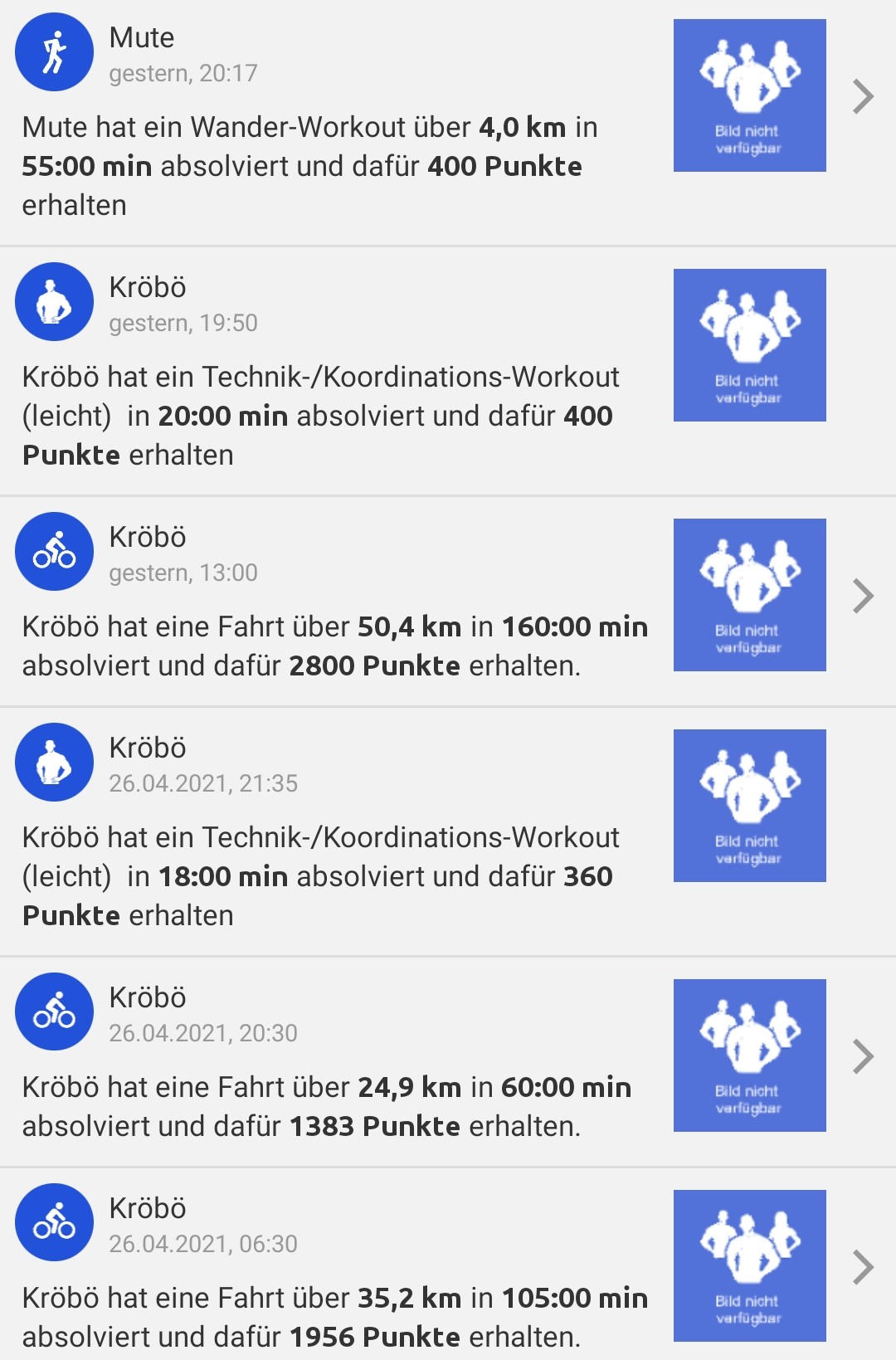The width and height of the screenshot is (896, 1360).
Task: Tap the bold '2800 Punkte' text
Action: tap(375, 665)
